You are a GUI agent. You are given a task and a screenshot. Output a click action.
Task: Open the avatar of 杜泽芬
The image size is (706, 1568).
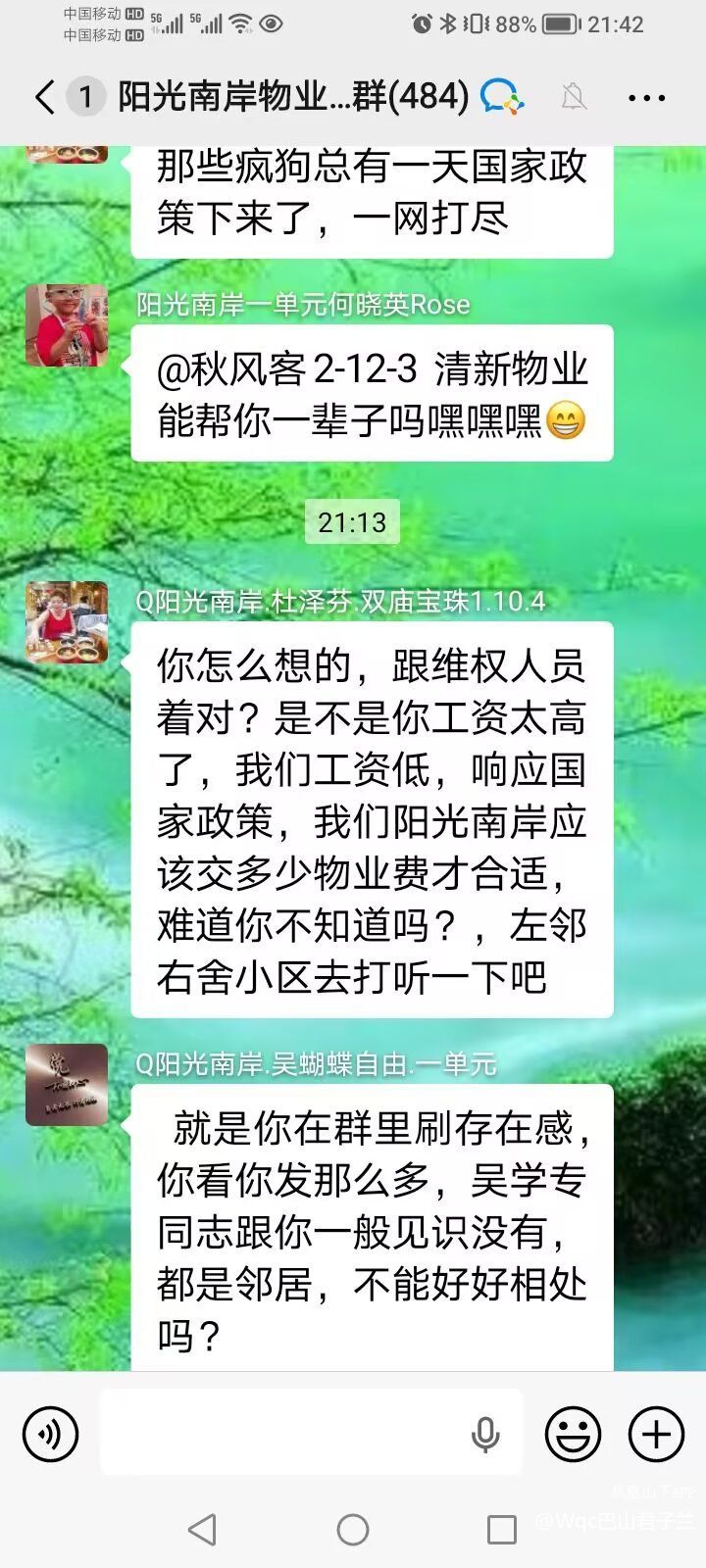pos(67,623)
